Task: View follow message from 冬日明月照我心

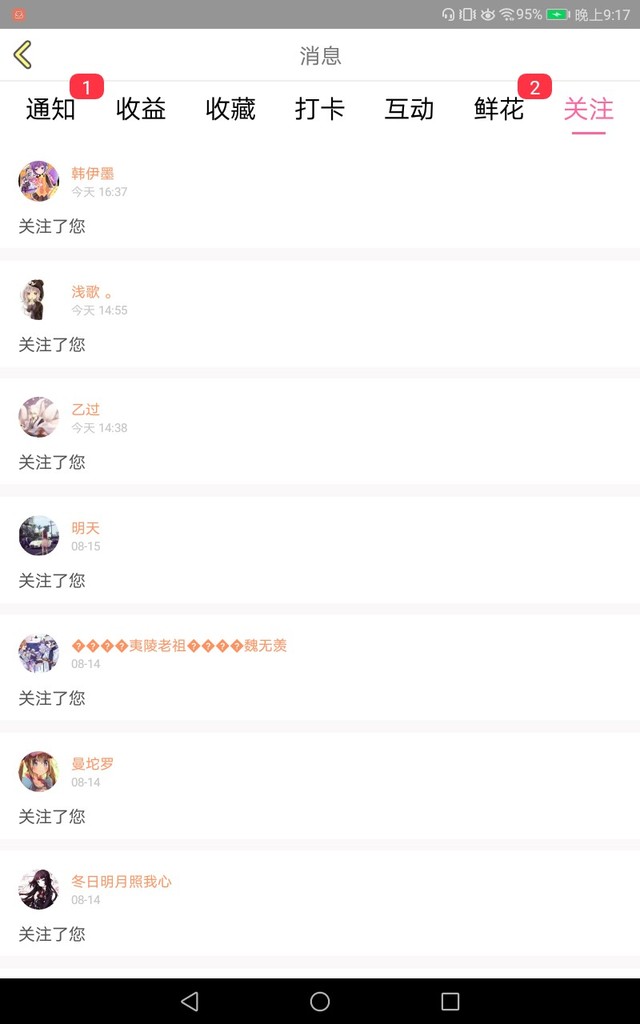Action: [320, 906]
